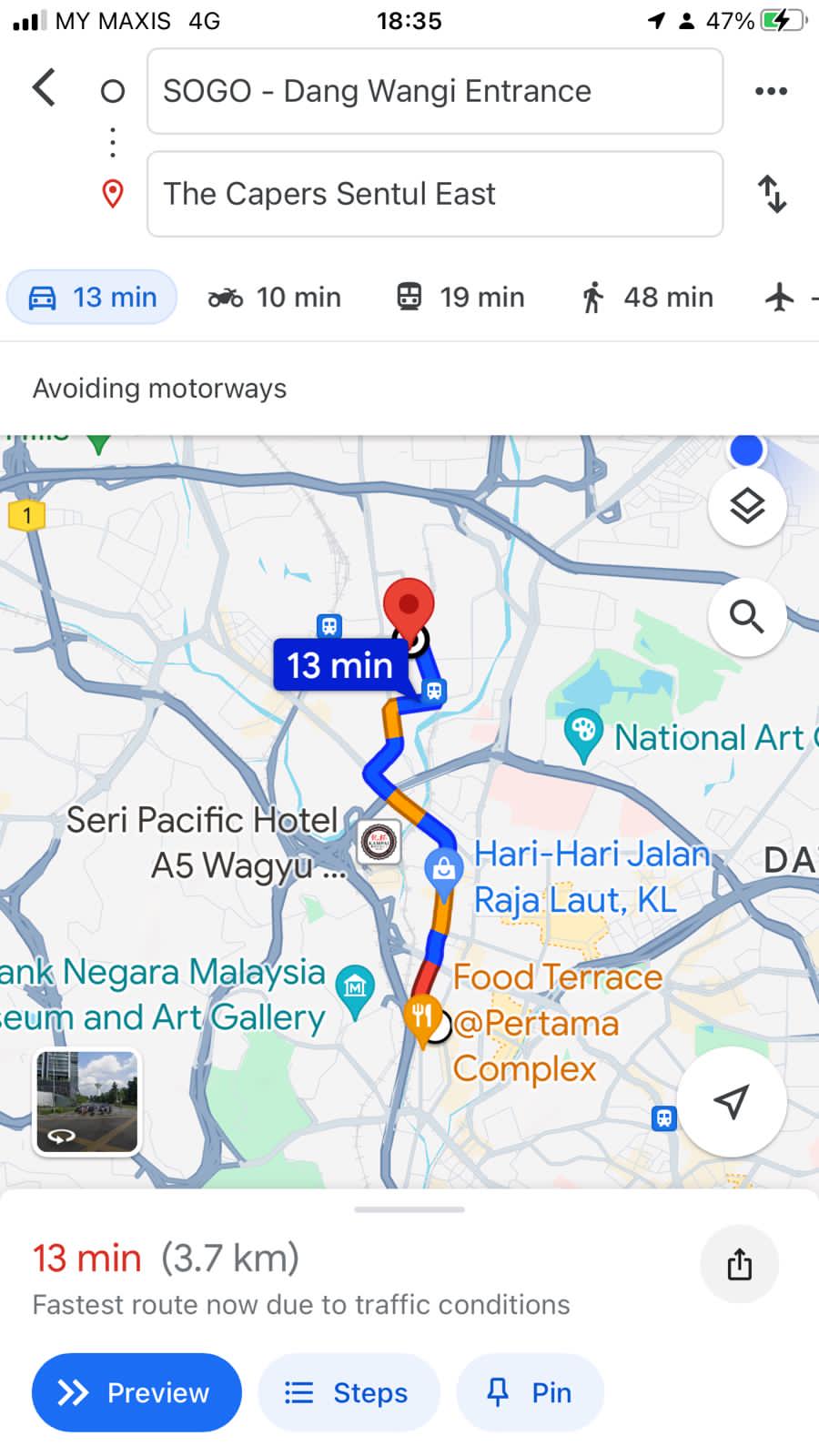This screenshot has width=819, height=1456.
Task: Open the map layers button
Action: coord(747,506)
